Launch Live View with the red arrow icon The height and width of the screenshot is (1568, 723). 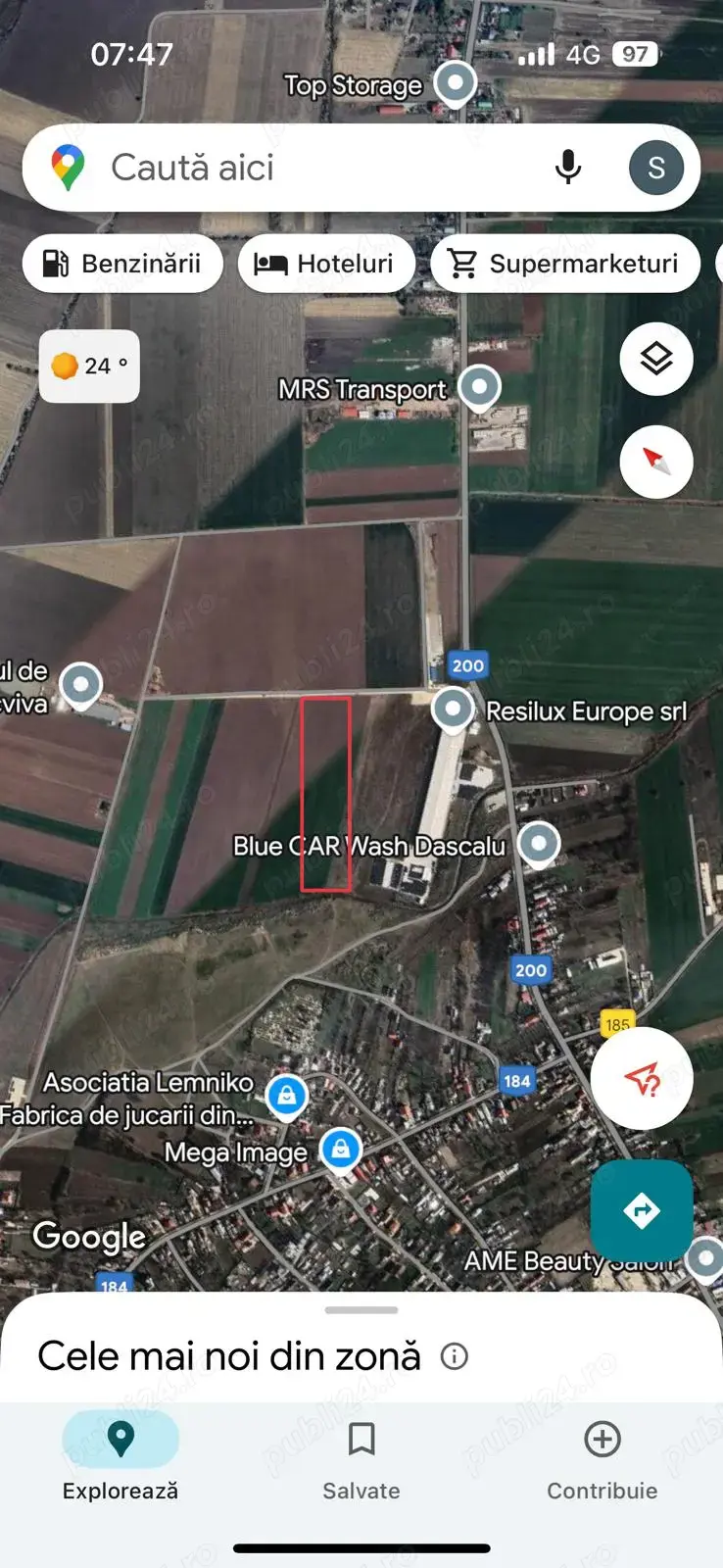pyautogui.click(x=642, y=1078)
